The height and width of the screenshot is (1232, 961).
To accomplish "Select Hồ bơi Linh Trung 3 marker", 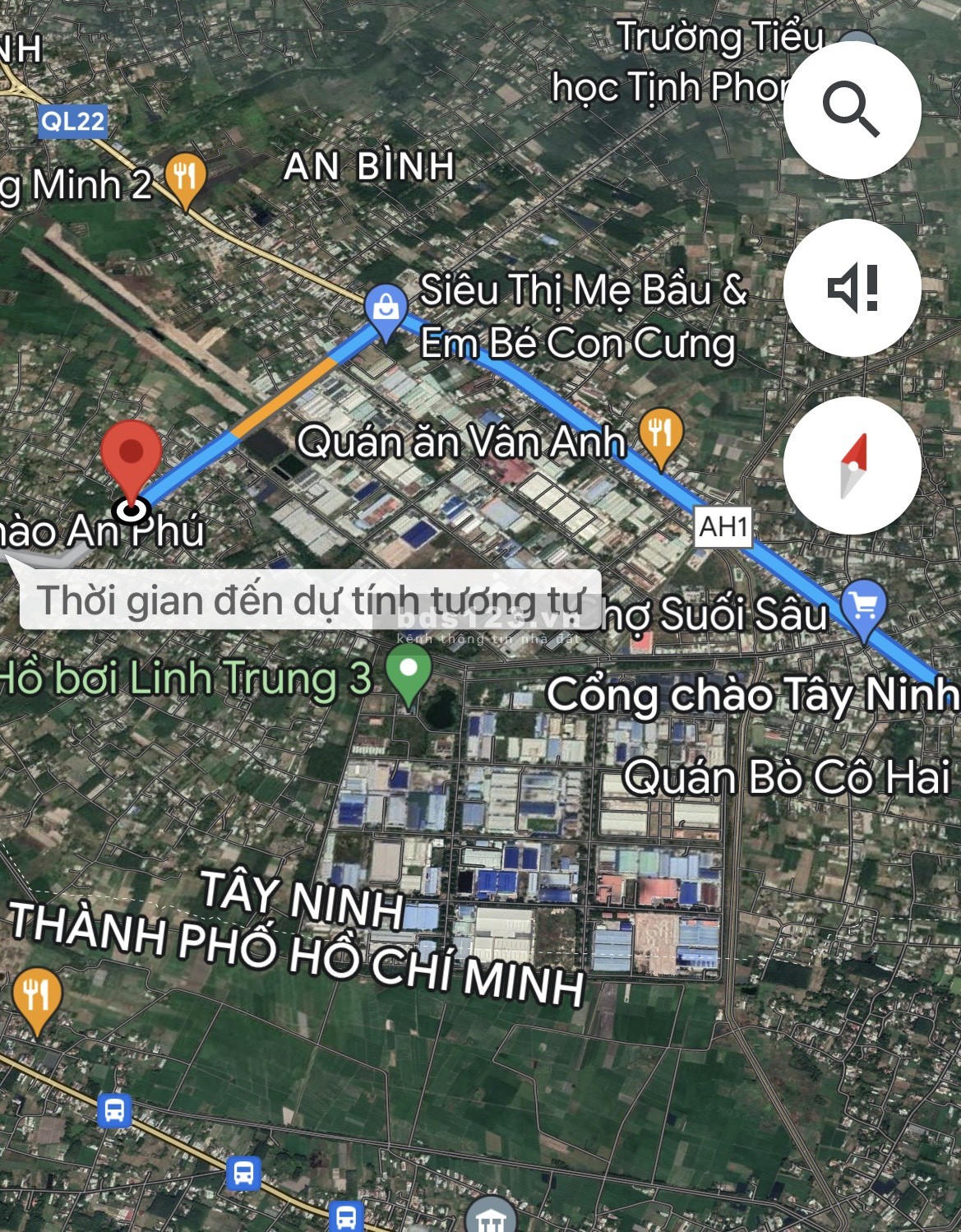I will [x=409, y=671].
